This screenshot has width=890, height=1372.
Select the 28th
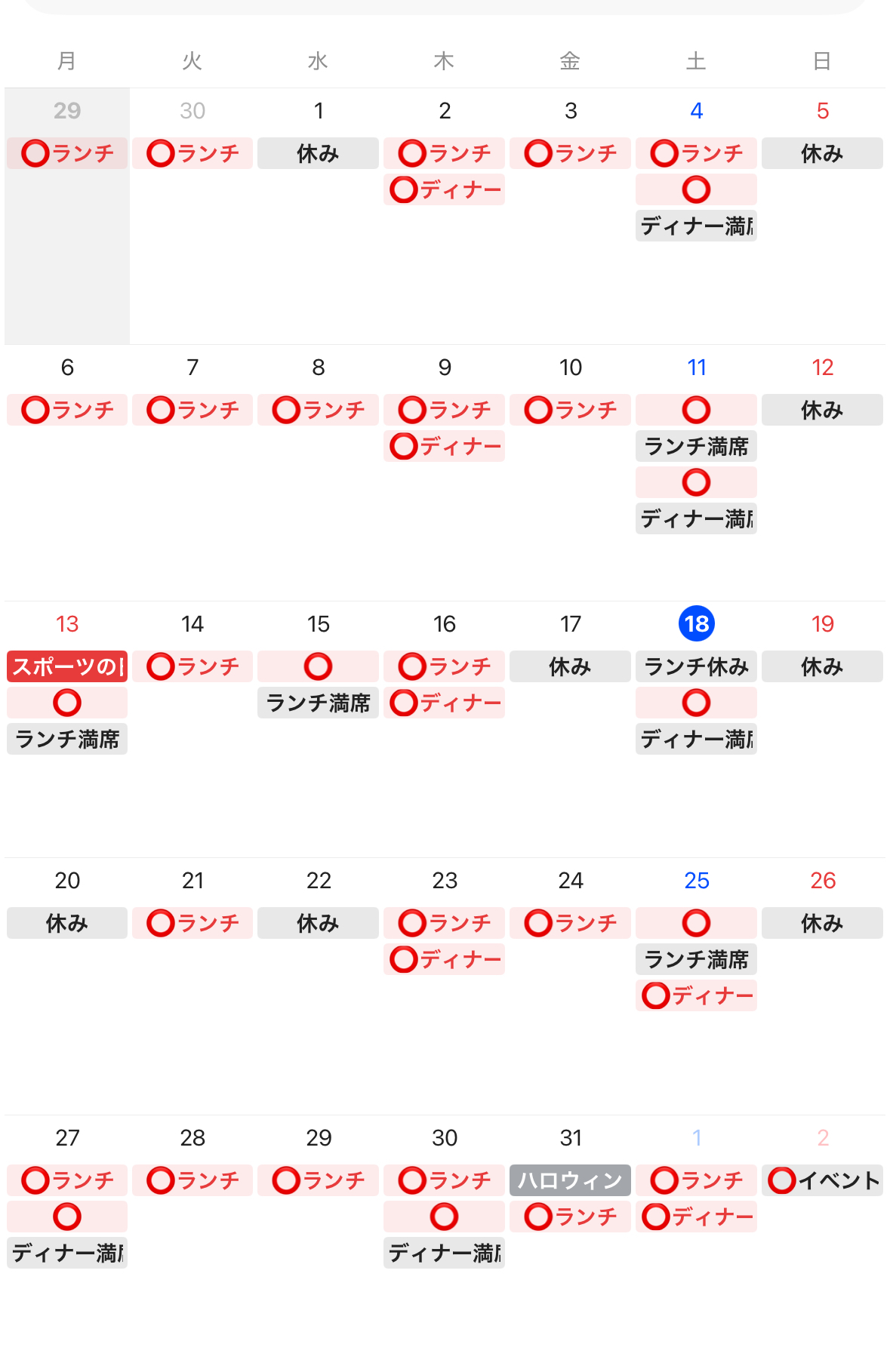coord(192,1137)
